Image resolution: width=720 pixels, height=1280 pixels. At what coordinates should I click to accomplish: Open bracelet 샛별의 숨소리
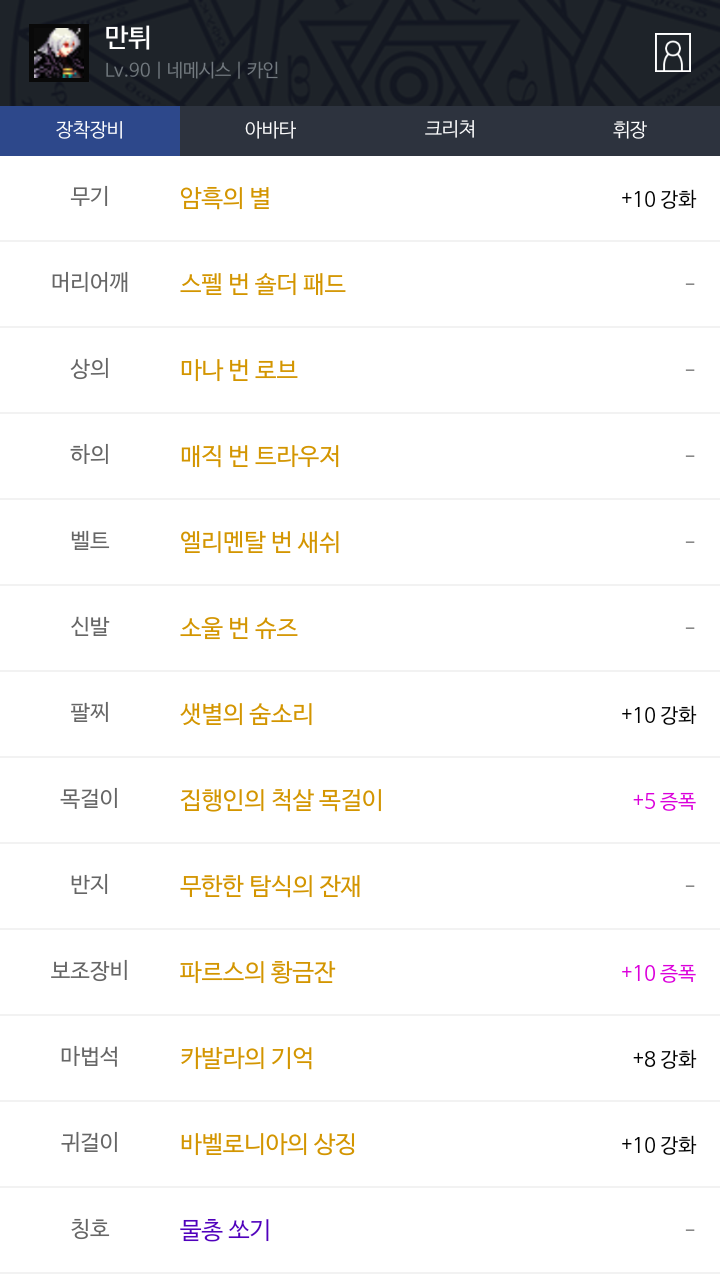pyautogui.click(x=247, y=714)
